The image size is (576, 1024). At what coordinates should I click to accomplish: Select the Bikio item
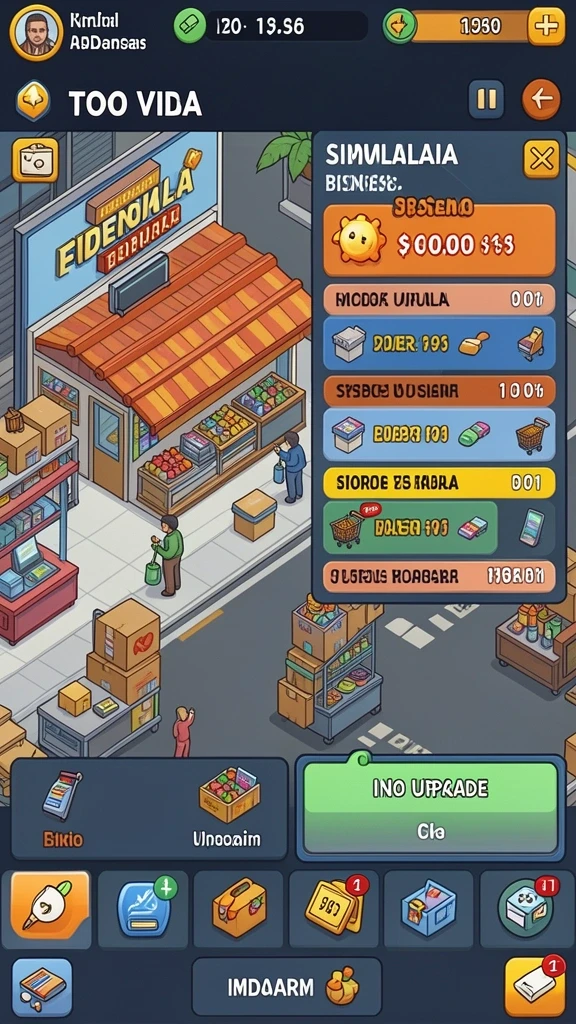click(x=63, y=808)
